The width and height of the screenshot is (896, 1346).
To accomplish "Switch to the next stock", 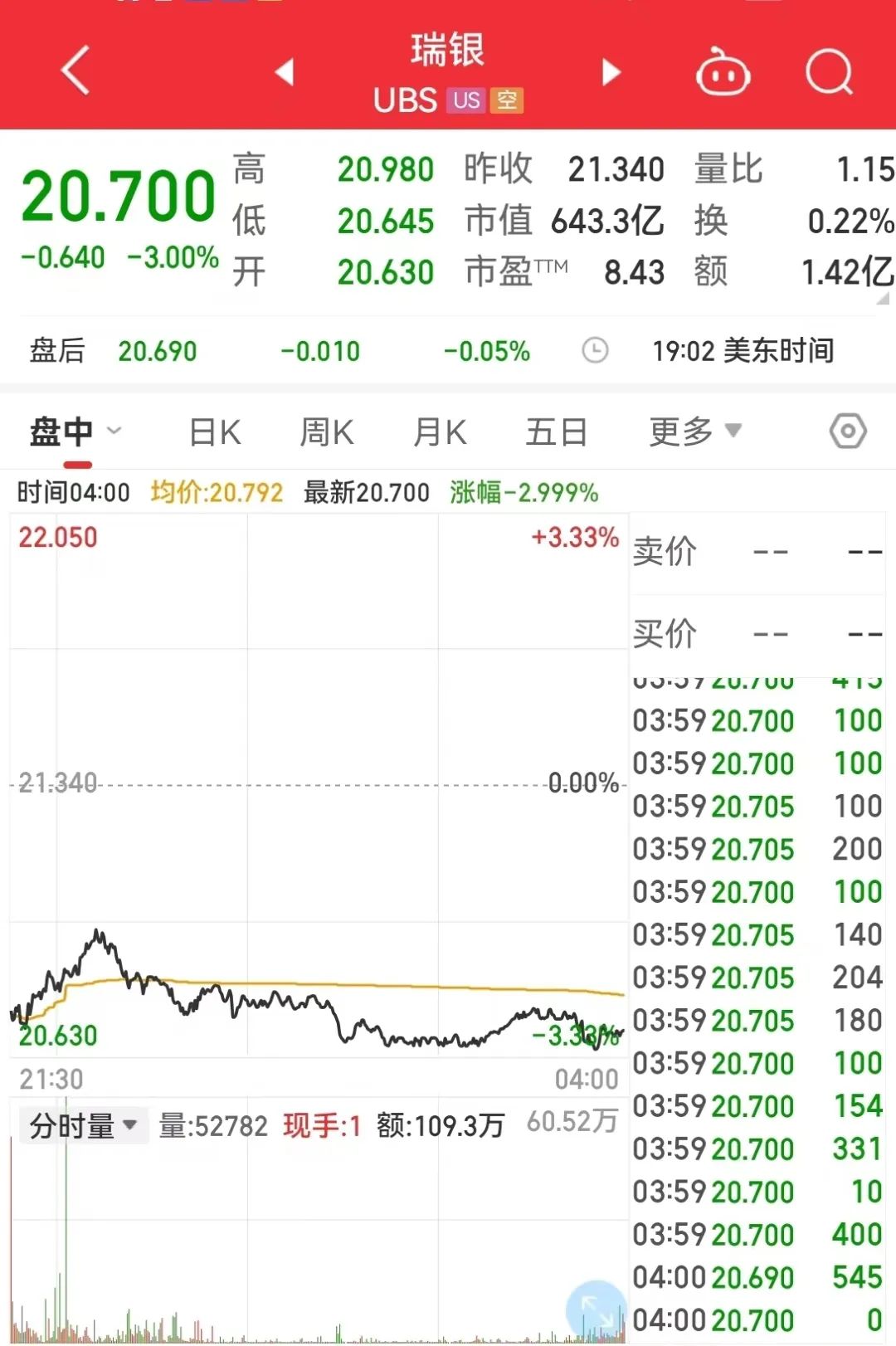I will (x=611, y=72).
